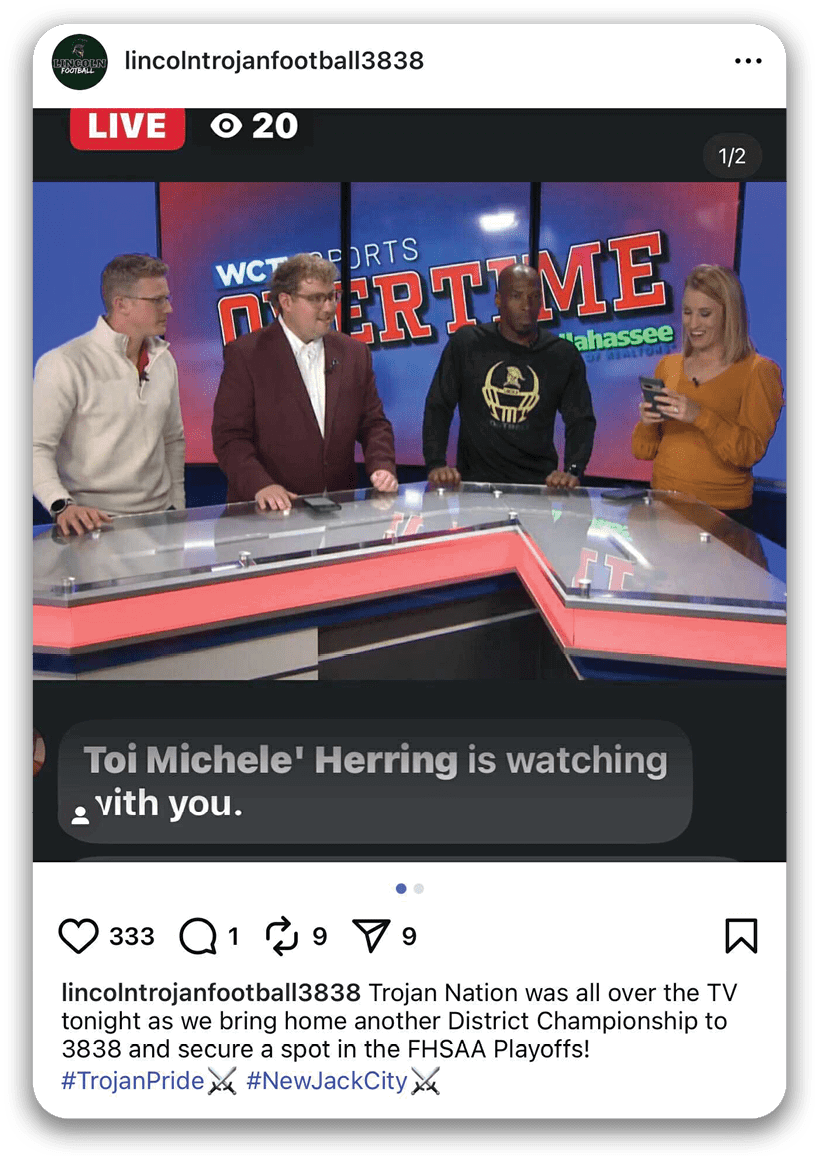Open the three-dot overflow menu
This screenshot has width=819, height=1160.
pos(747,62)
